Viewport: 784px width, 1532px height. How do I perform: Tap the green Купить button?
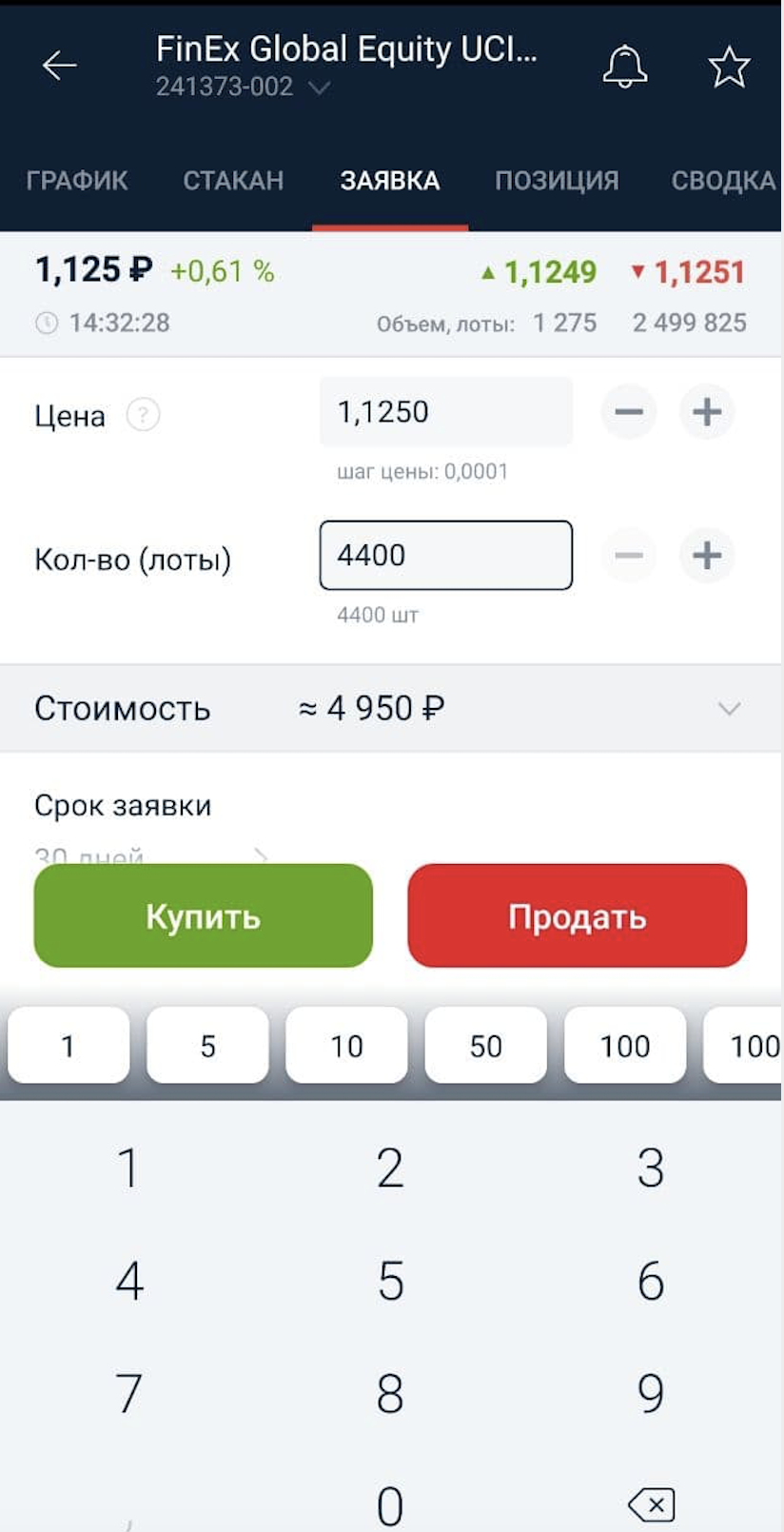pos(204,915)
